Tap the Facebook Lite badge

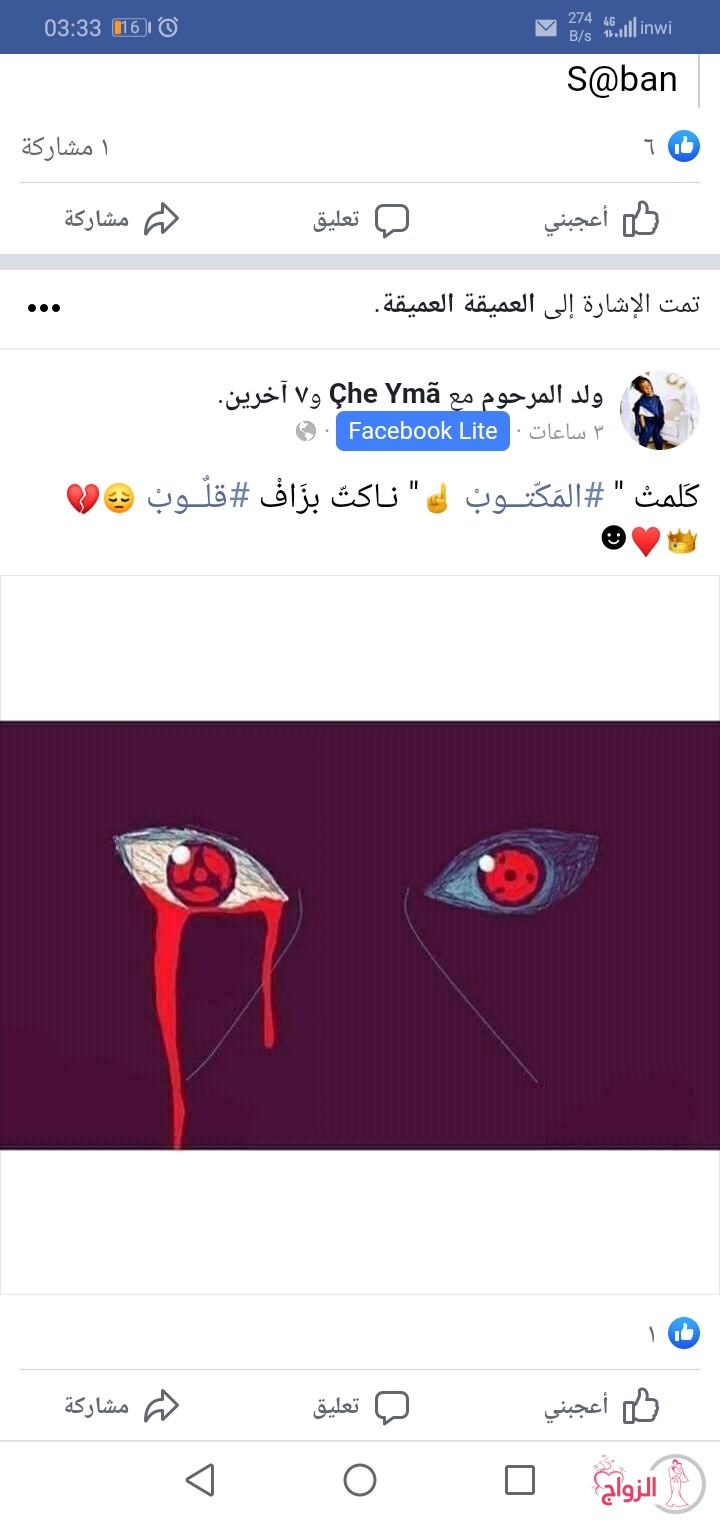(423, 431)
